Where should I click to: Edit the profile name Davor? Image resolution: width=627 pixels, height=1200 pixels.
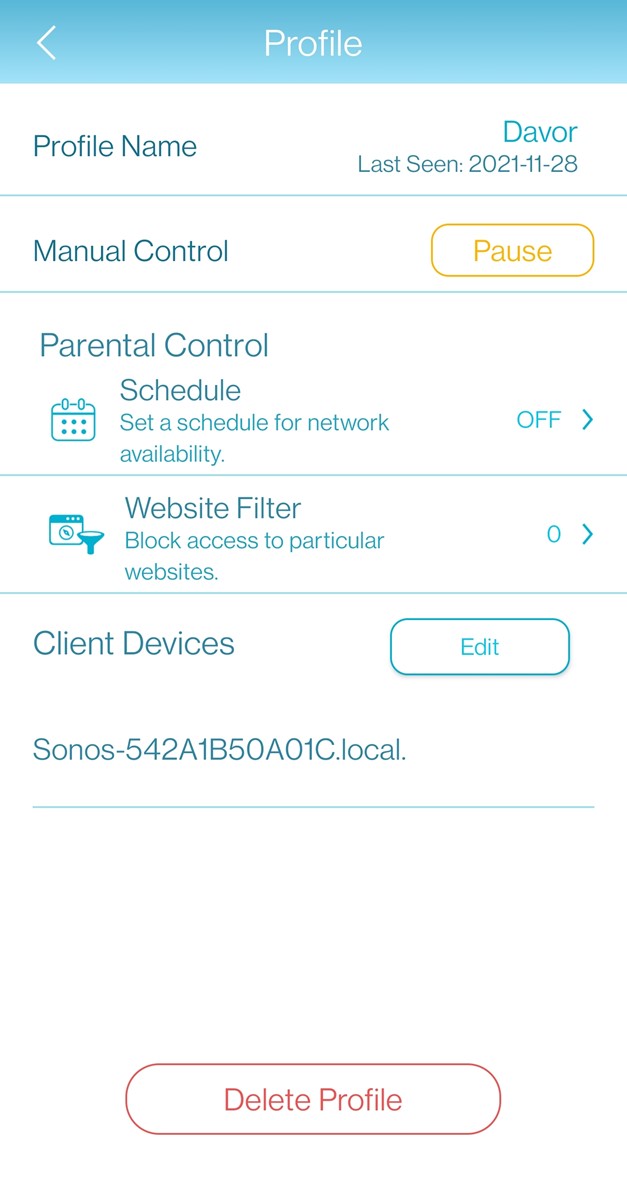(539, 132)
